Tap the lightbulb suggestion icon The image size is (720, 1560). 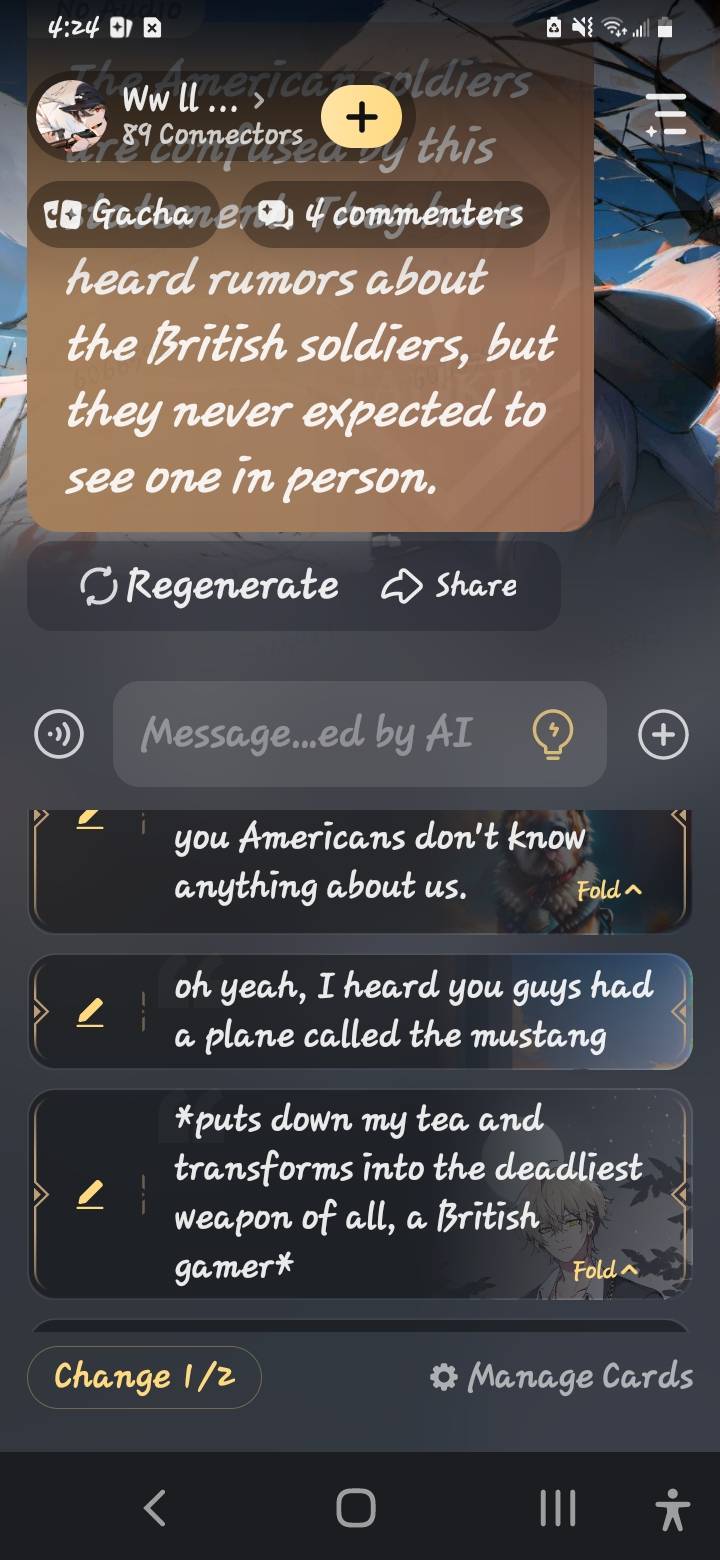click(552, 735)
